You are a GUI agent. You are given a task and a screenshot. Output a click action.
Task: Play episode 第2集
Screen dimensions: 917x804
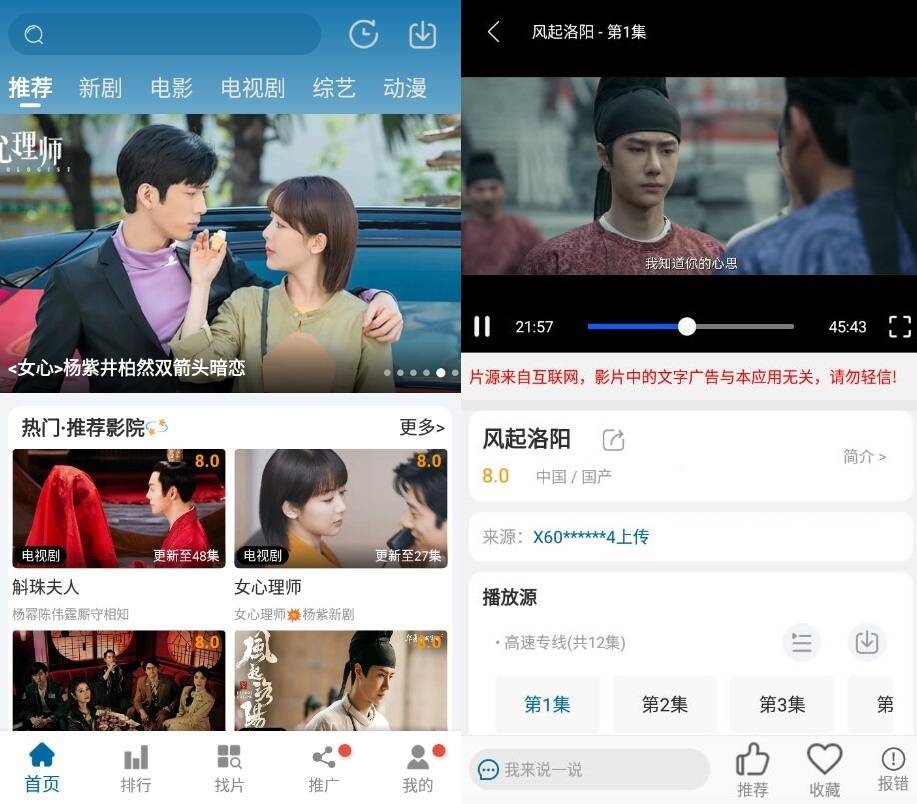pyautogui.click(x=664, y=704)
